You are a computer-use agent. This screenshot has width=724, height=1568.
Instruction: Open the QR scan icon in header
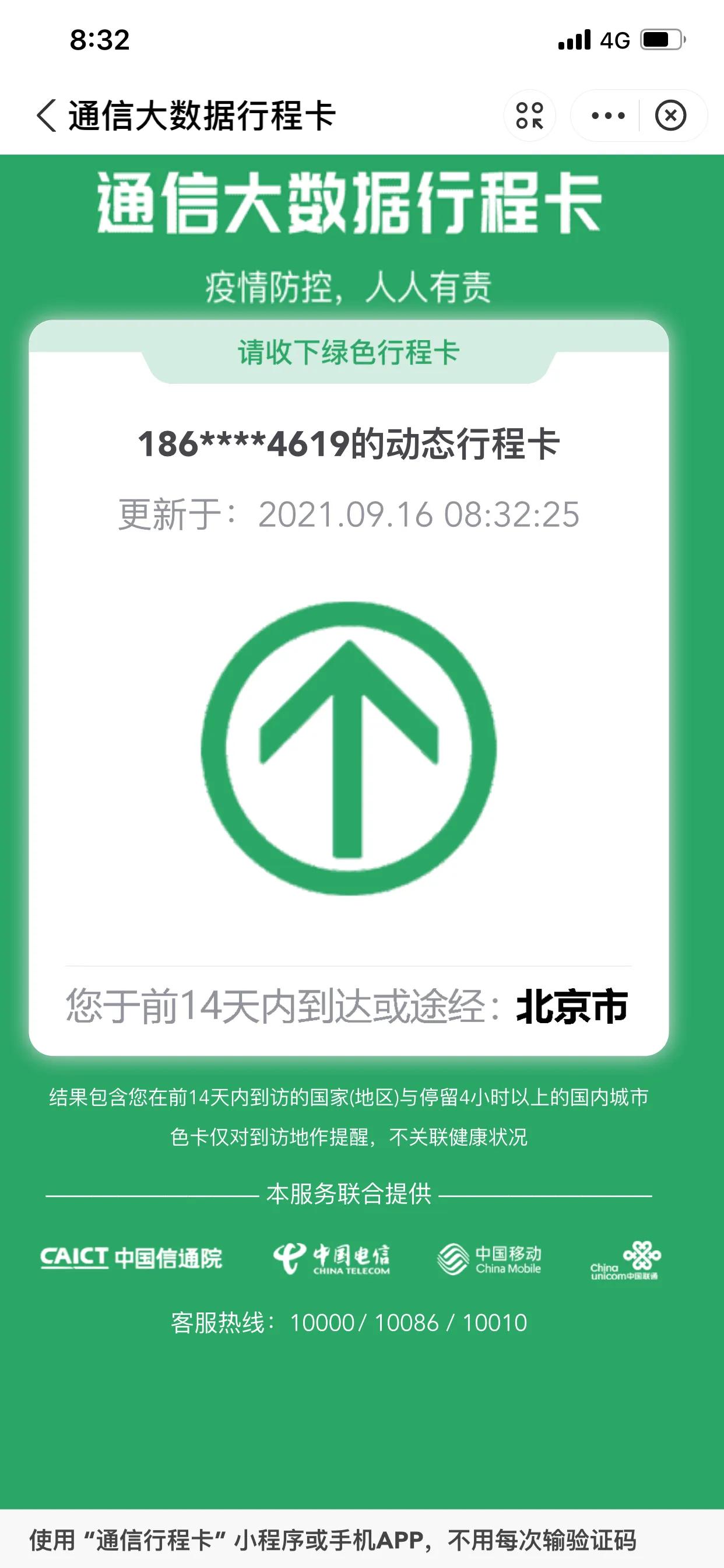tap(529, 116)
